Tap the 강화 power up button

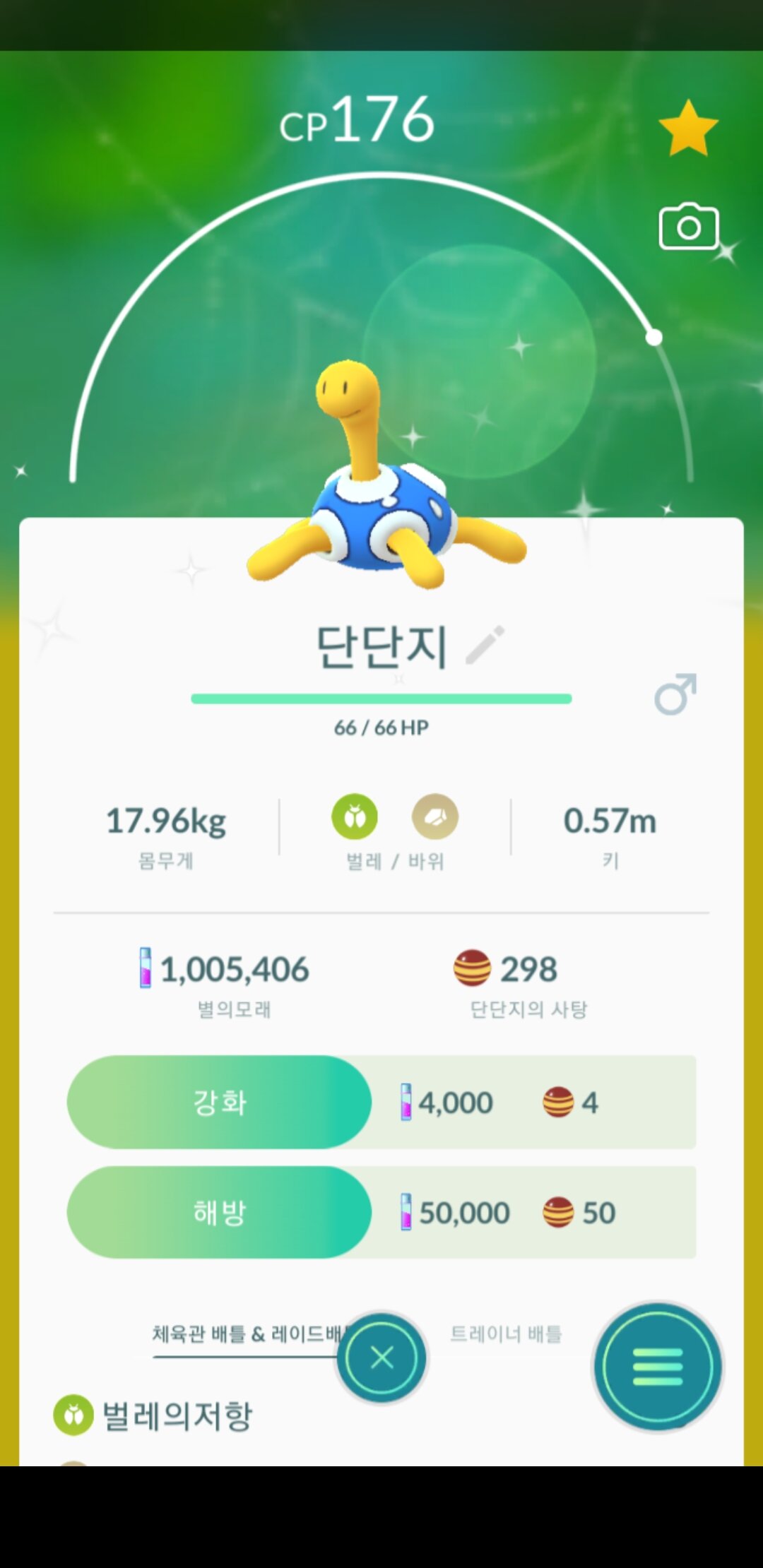pyautogui.click(x=219, y=1102)
